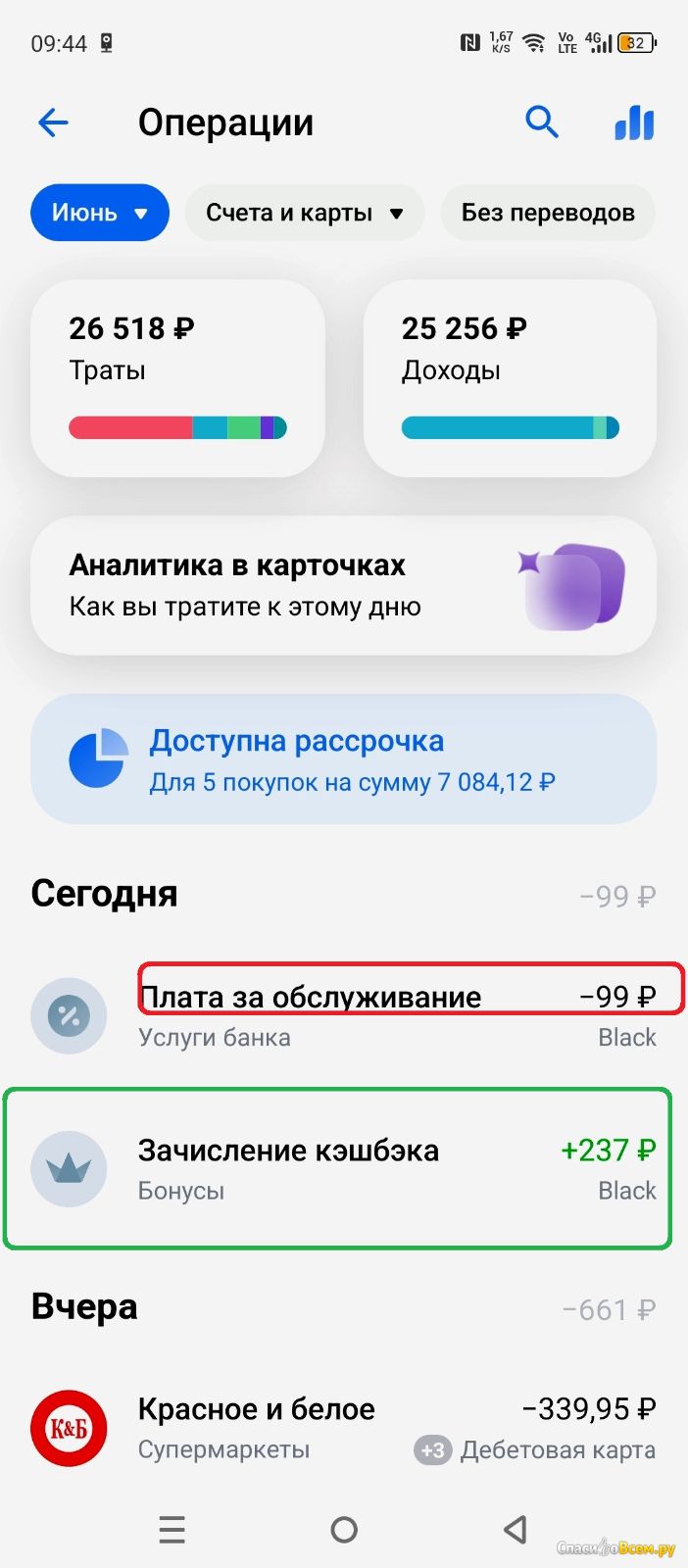Screen dimensions: 688x1568
Task: Expand the Июнь month filter
Action: [x=100, y=213]
